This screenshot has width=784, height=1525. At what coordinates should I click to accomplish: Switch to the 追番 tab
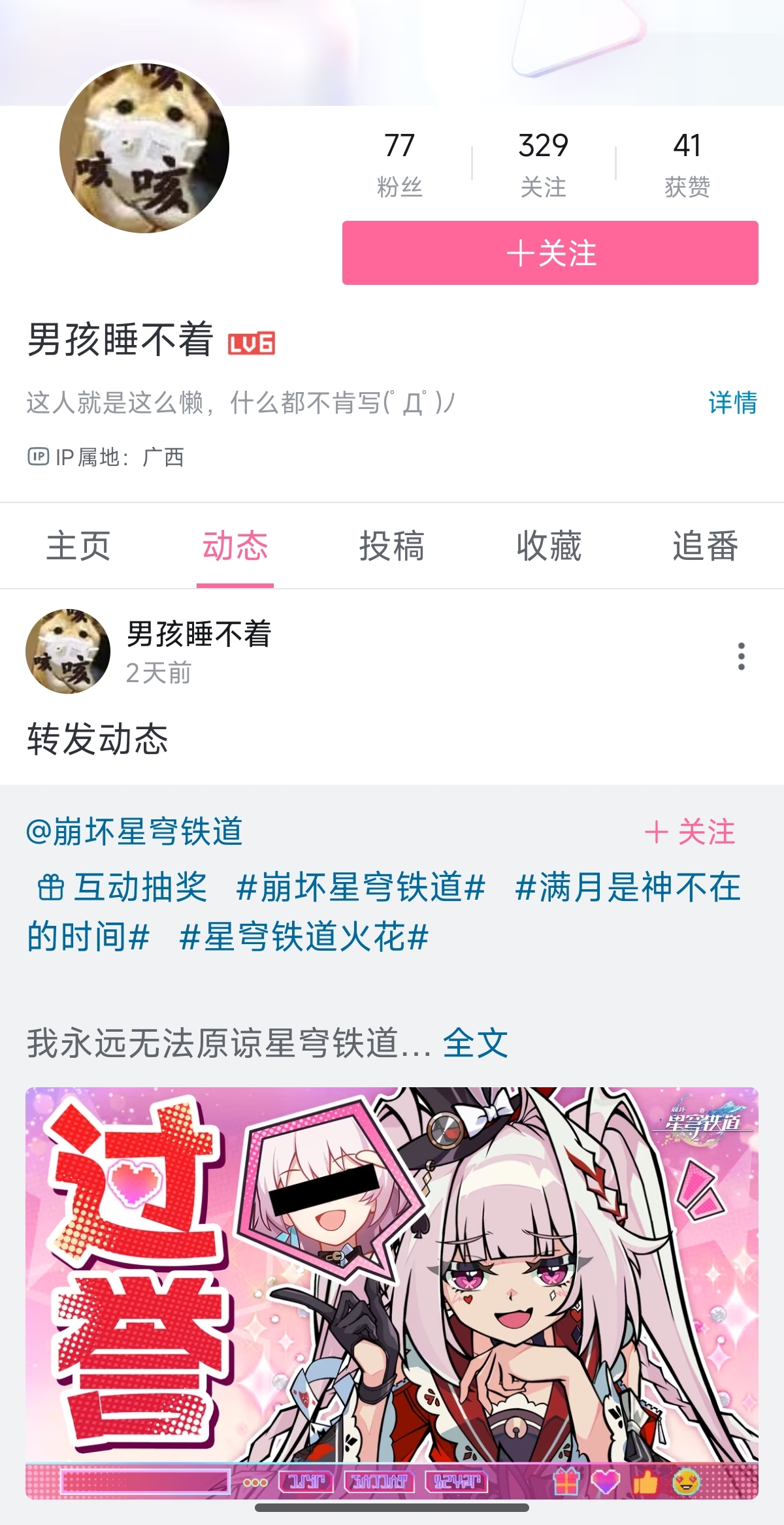tap(706, 546)
